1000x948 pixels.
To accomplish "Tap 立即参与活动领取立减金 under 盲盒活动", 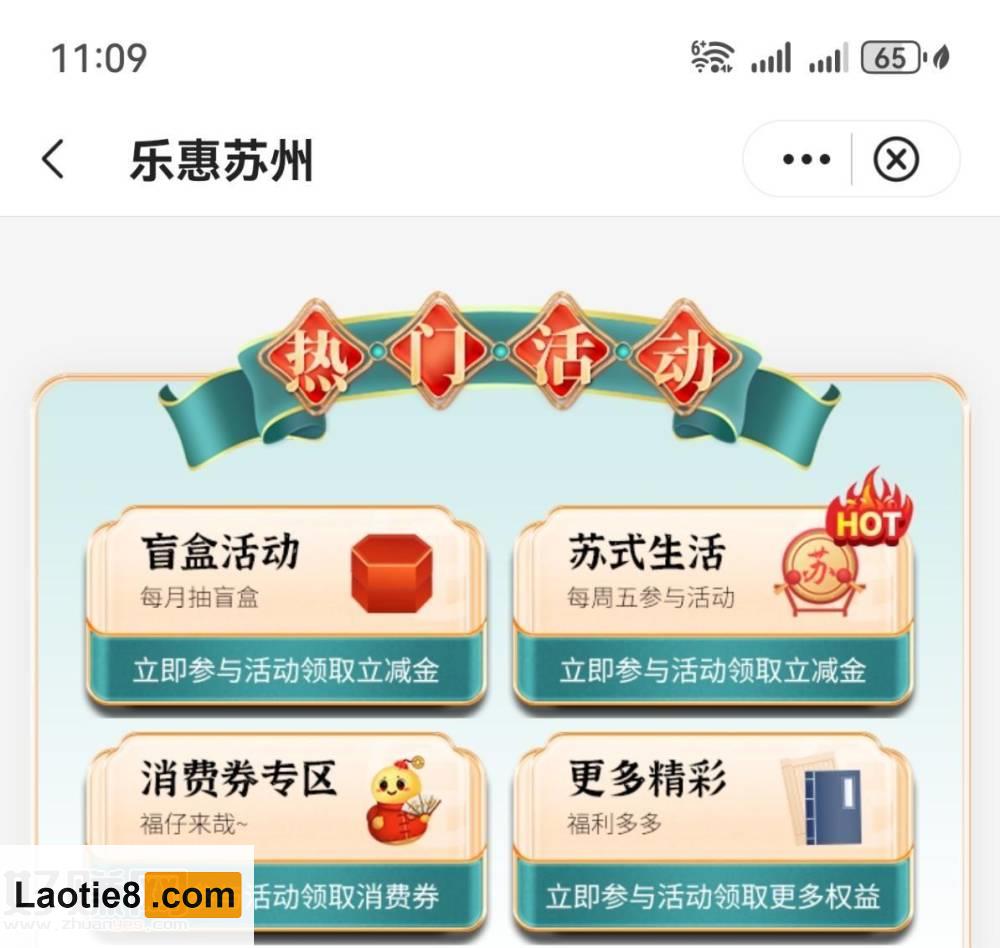I will point(286,670).
